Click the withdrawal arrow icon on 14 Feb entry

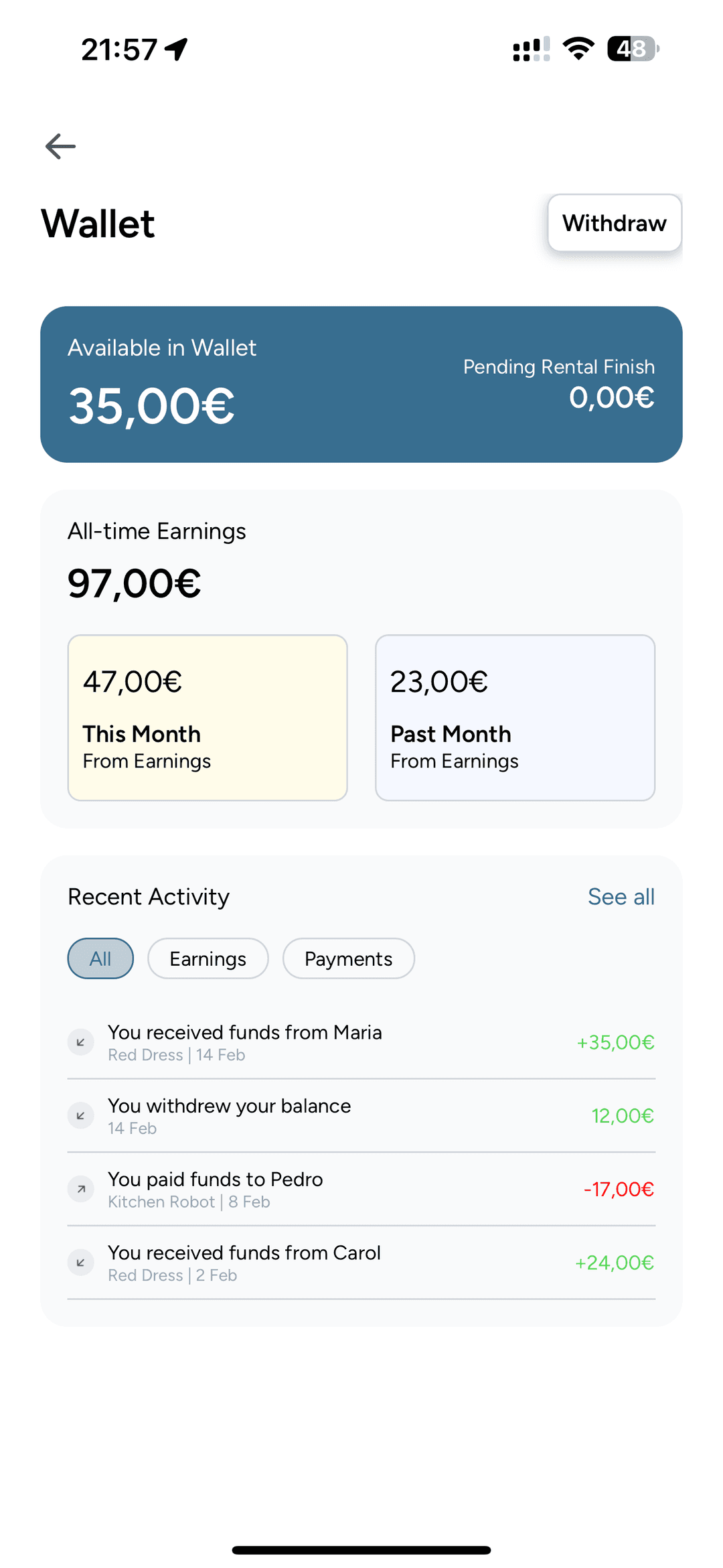[x=80, y=1115]
